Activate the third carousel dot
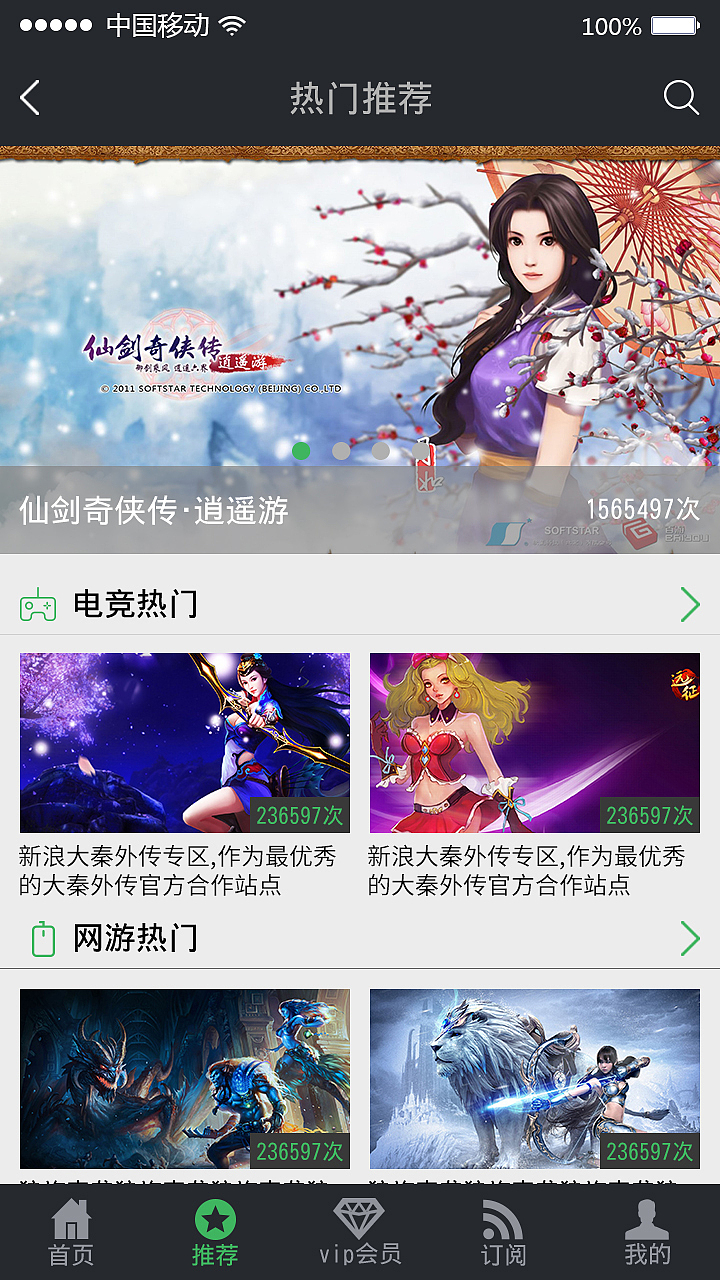The width and height of the screenshot is (720, 1280). (381, 451)
